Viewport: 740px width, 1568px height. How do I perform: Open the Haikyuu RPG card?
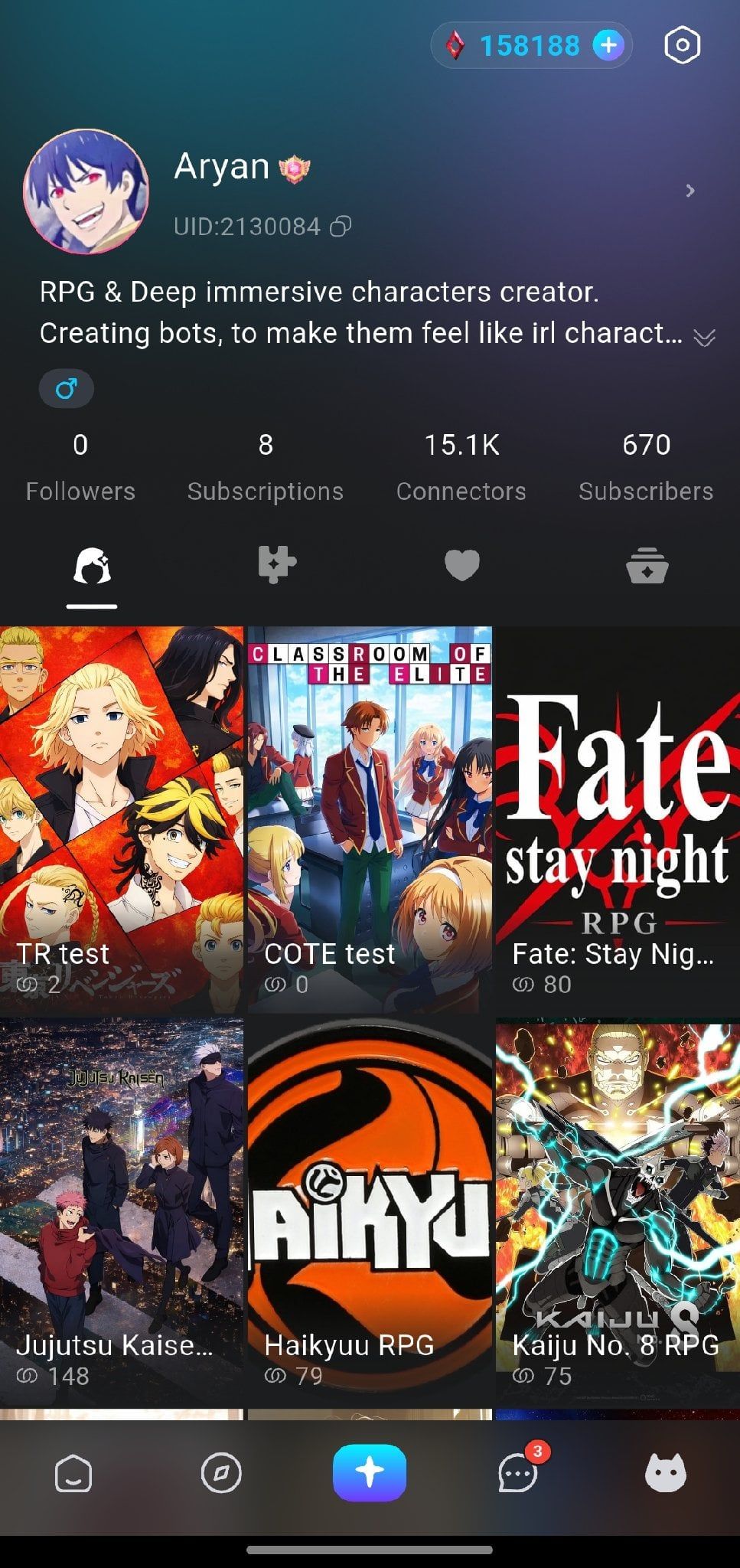[x=370, y=1211]
